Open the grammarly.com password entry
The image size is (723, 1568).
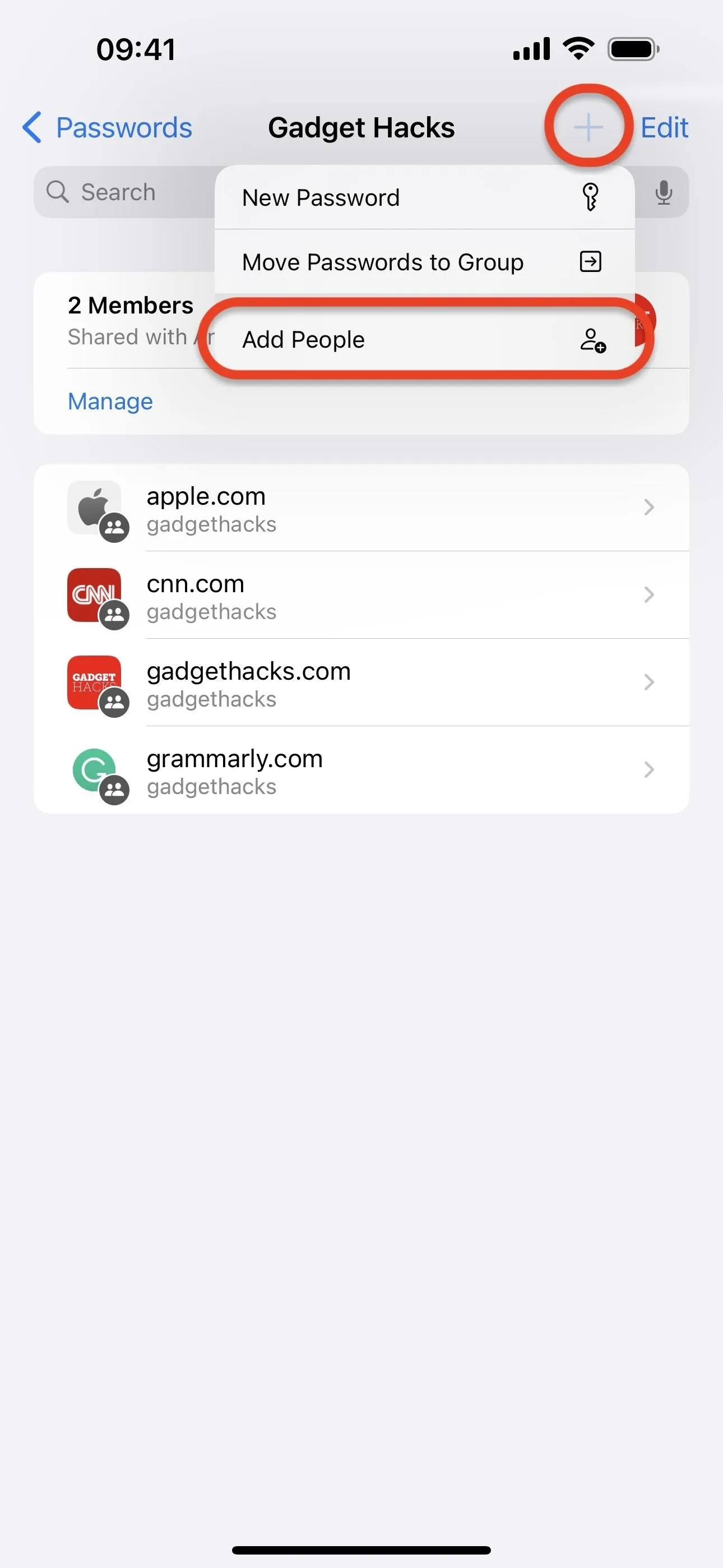click(361, 770)
